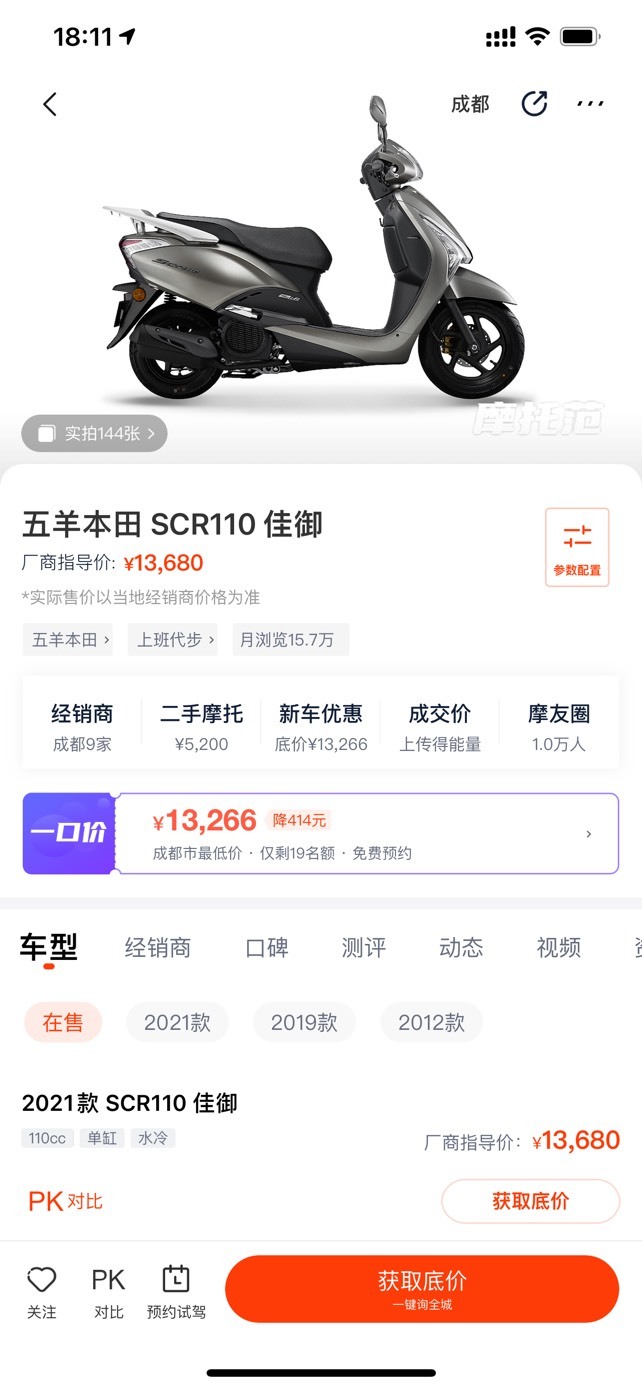Tap the large orange 获取底价 button

[422, 1289]
